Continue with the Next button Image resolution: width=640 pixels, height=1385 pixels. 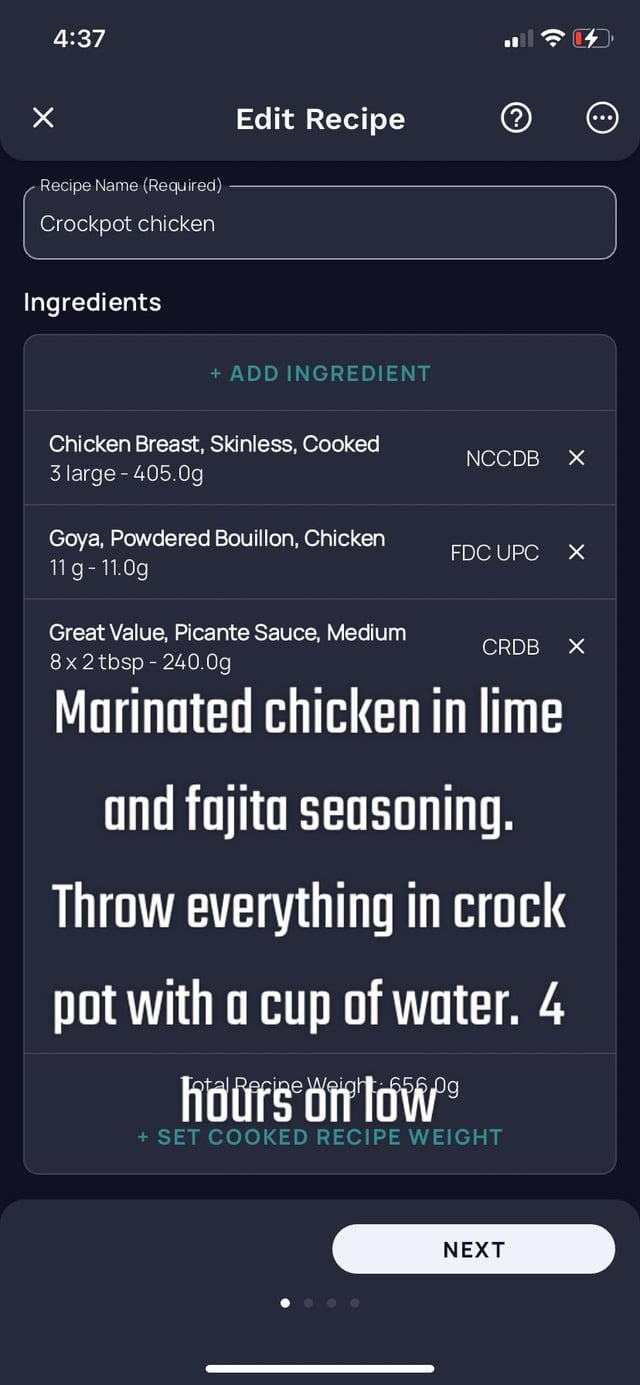pos(474,1249)
